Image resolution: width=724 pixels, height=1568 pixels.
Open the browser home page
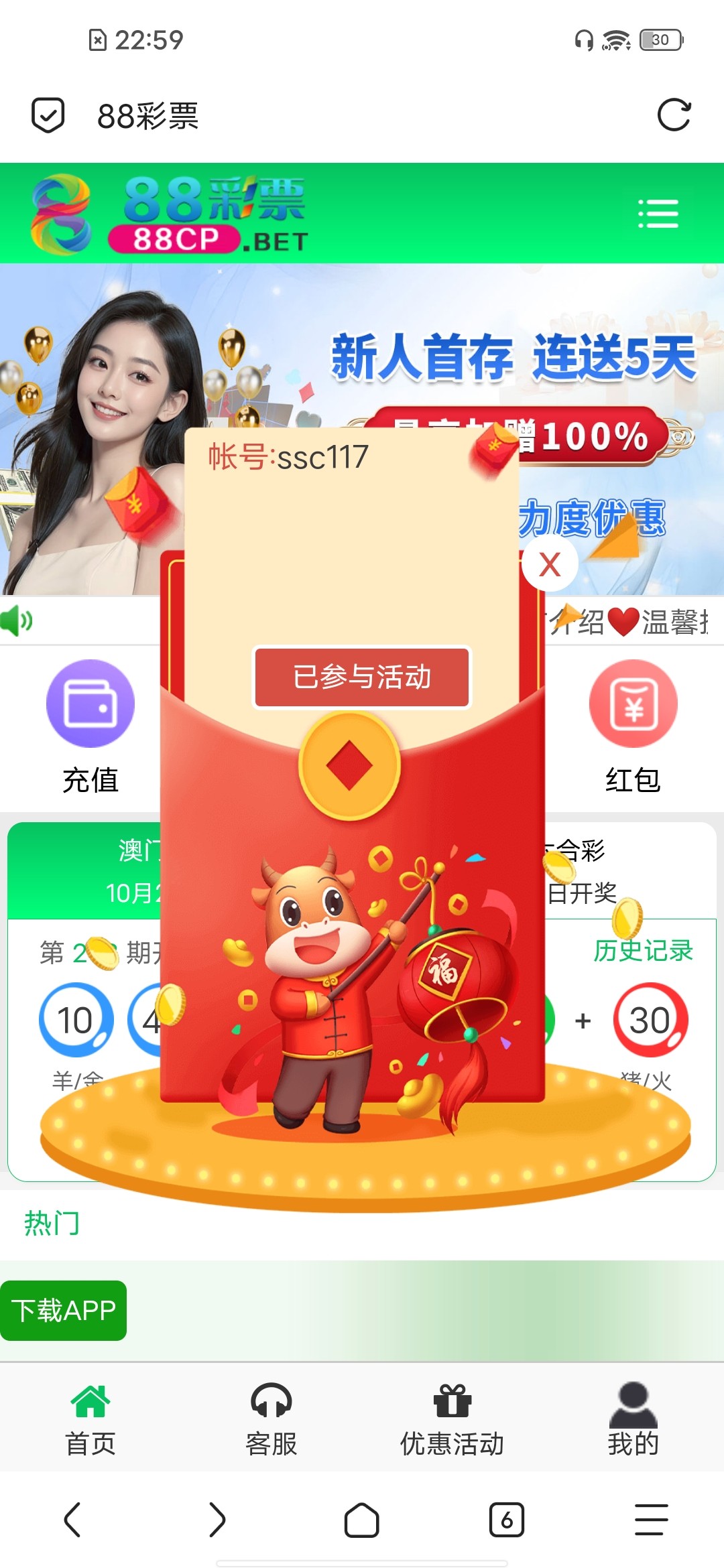(x=362, y=1520)
